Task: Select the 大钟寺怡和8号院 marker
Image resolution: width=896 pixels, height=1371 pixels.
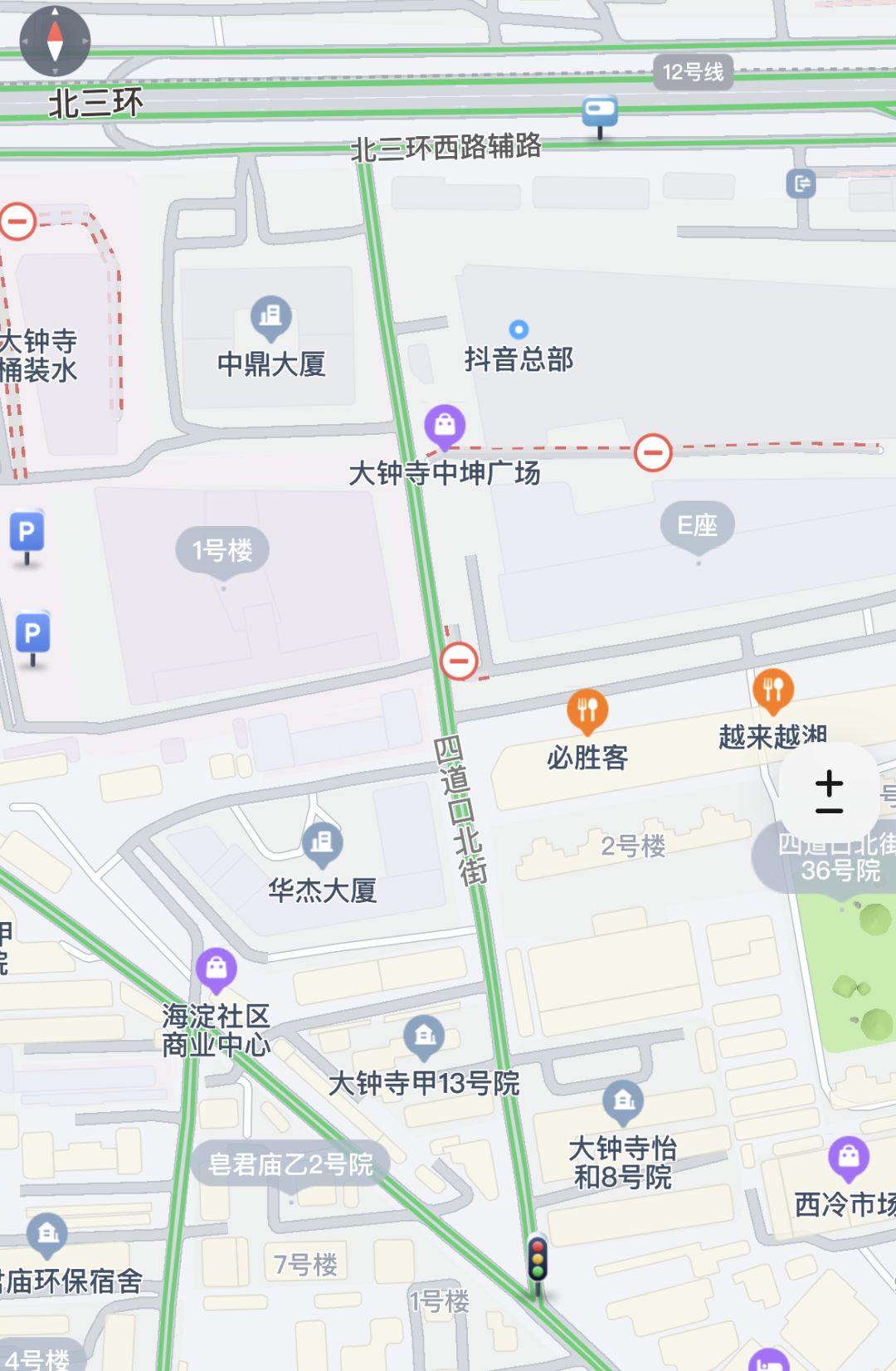Action: coord(623,1101)
